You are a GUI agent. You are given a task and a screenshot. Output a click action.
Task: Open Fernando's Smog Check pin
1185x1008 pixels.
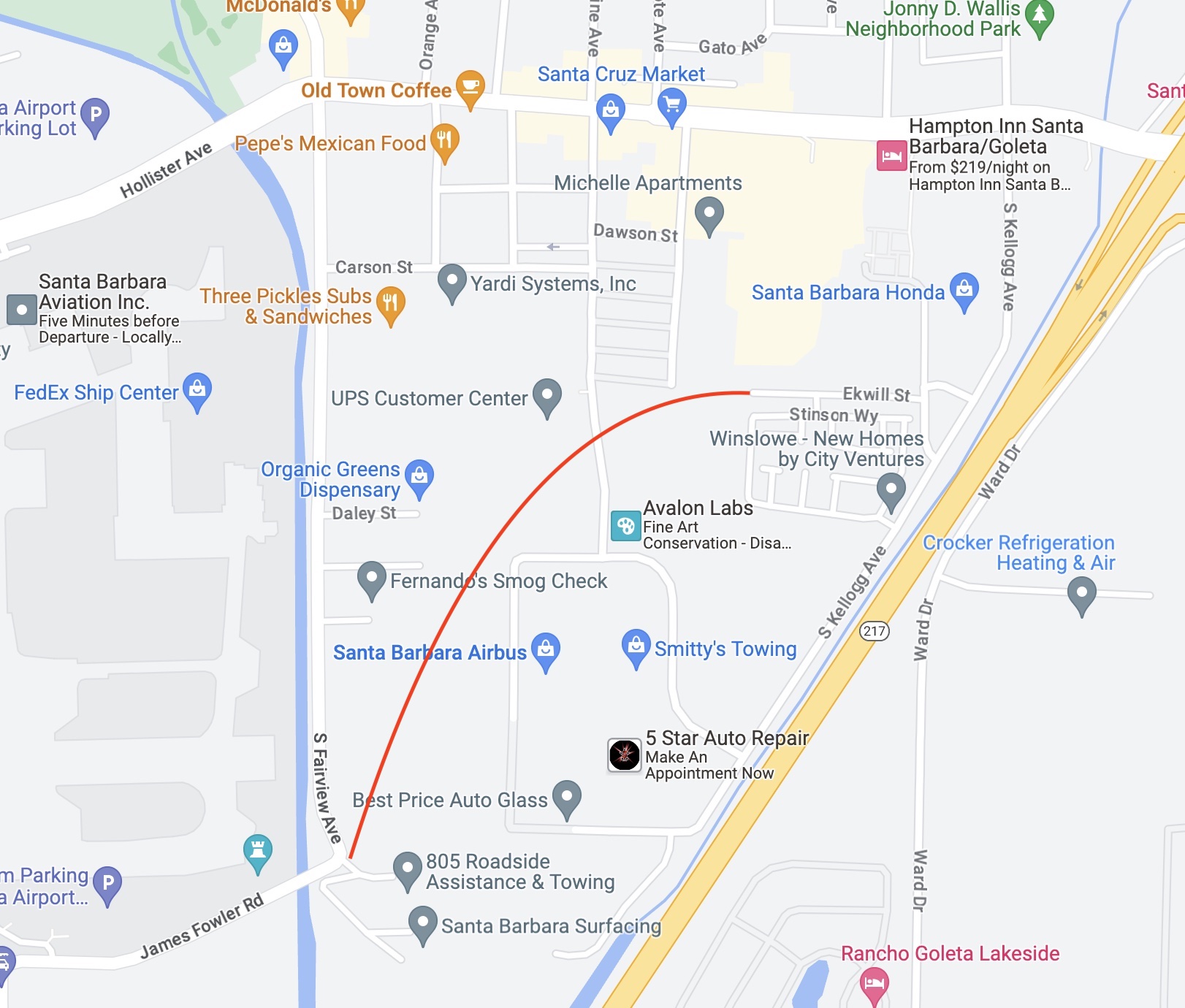click(371, 579)
